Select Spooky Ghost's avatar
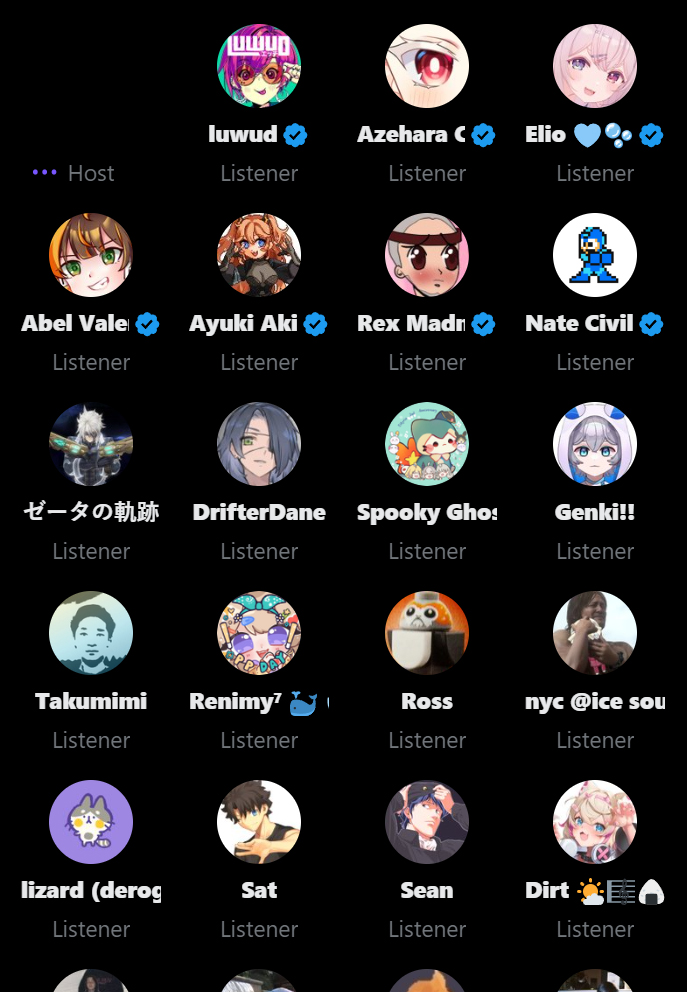The width and height of the screenshot is (687, 992). [x=427, y=444]
